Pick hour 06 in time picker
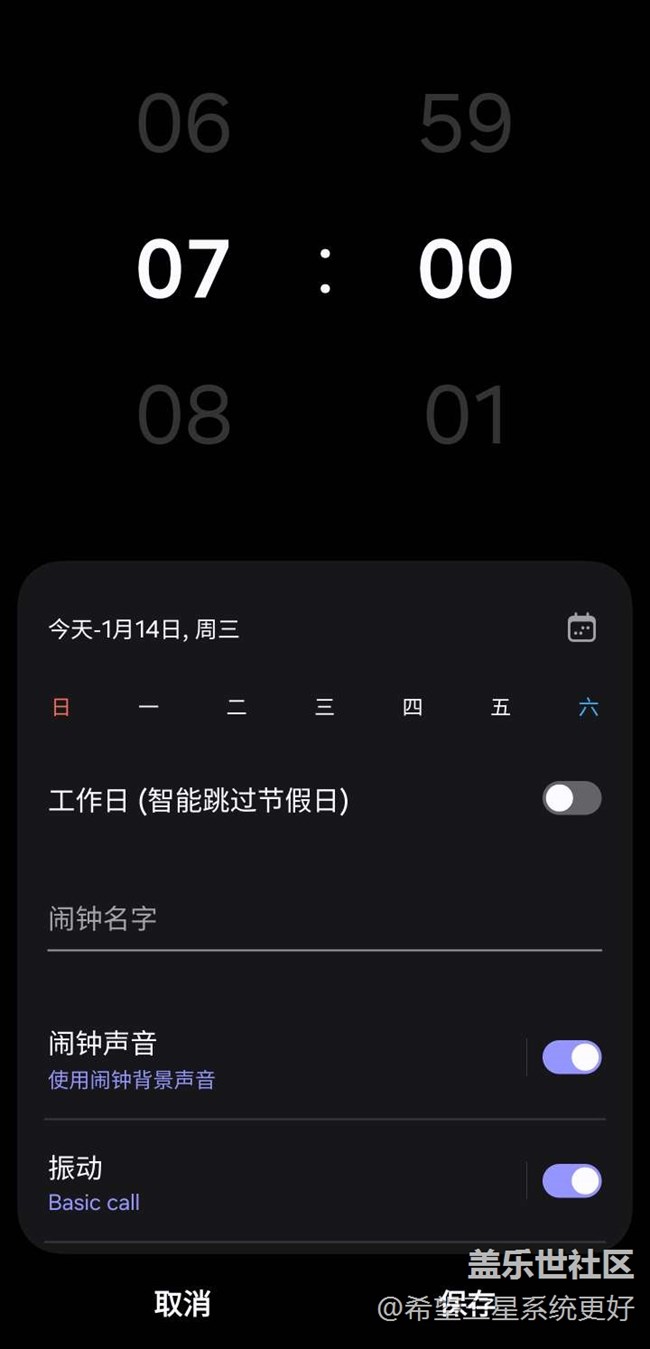 point(184,124)
